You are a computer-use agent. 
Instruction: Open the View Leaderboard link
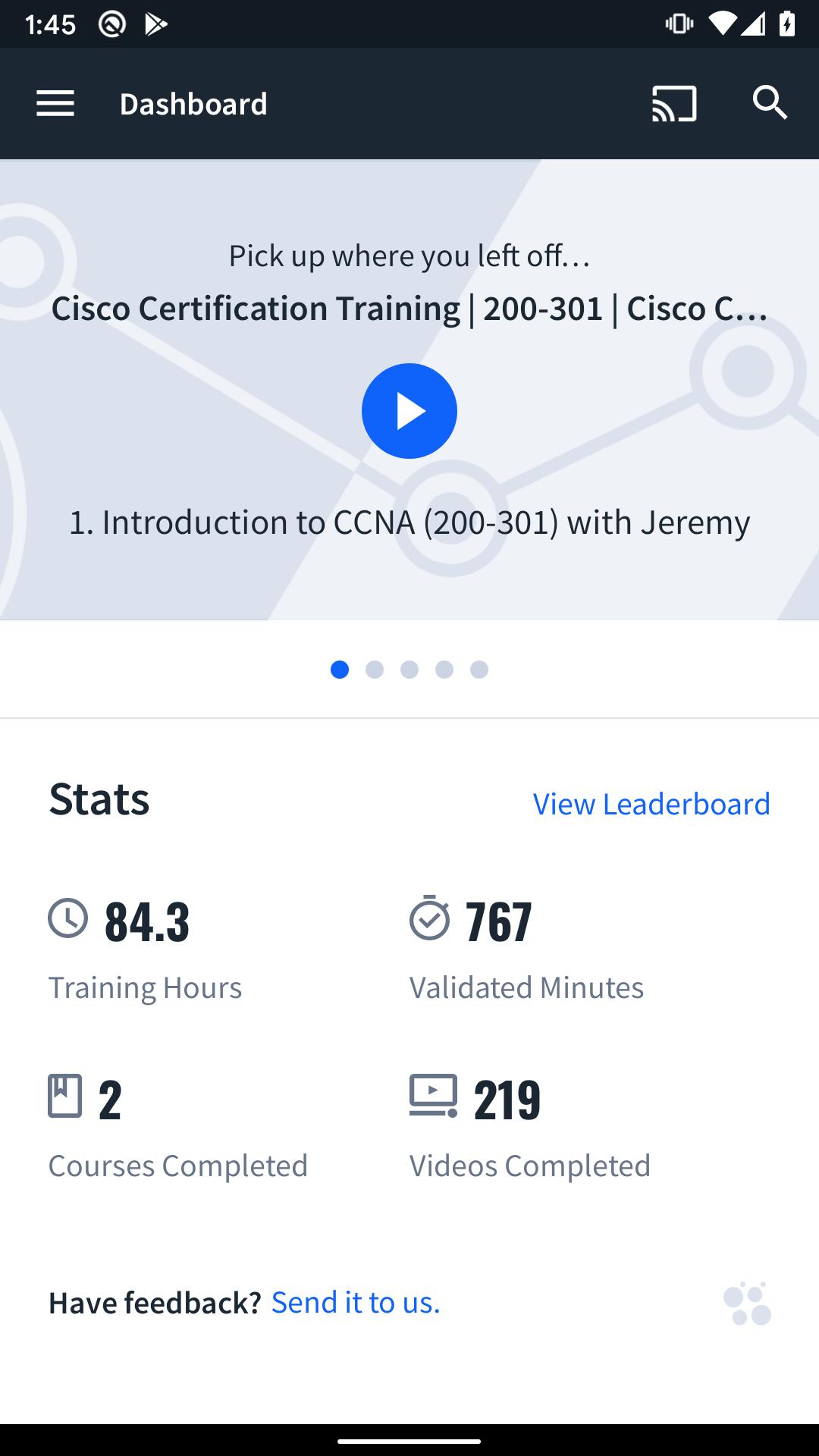(651, 804)
